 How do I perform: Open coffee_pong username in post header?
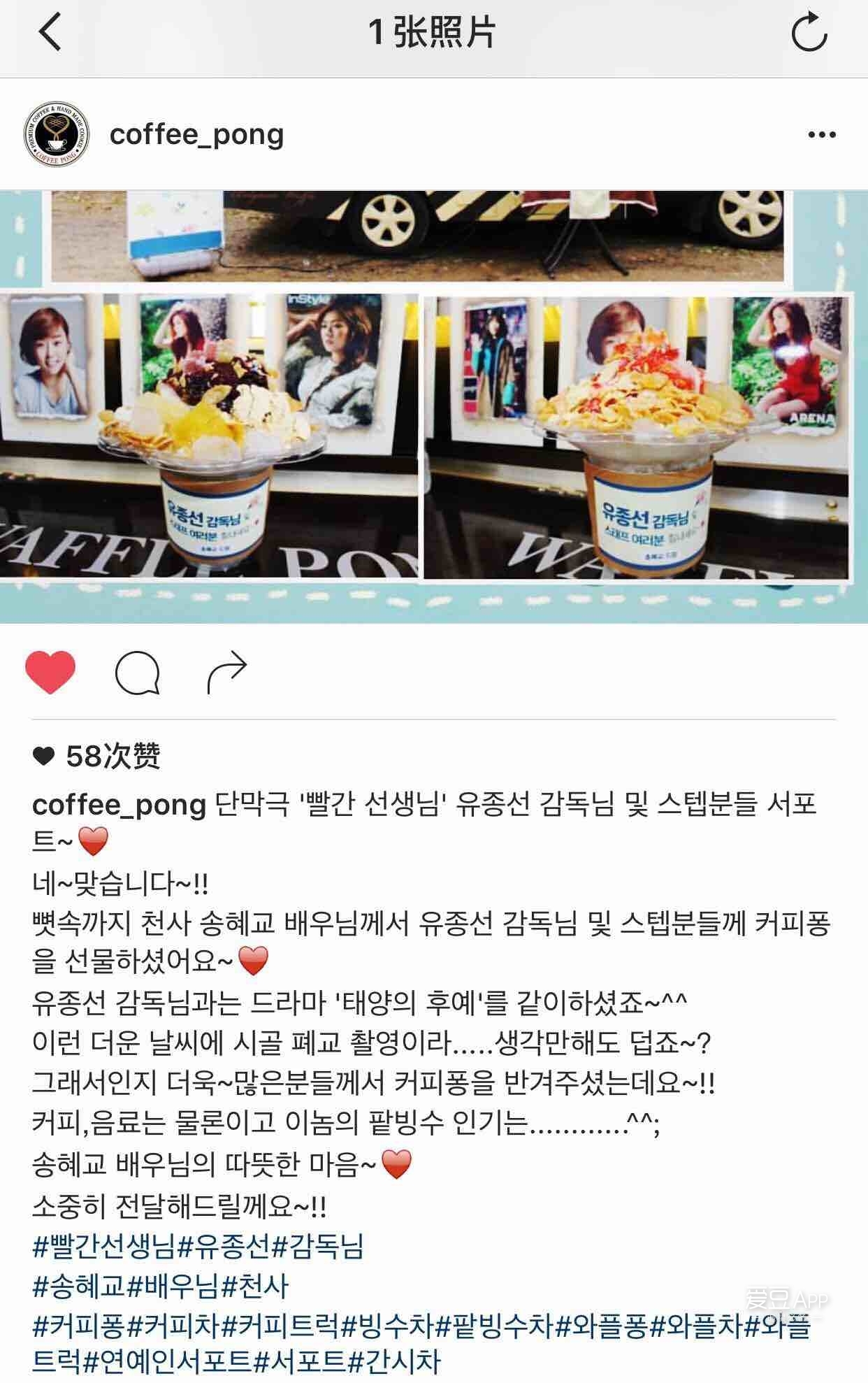(x=196, y=134)
